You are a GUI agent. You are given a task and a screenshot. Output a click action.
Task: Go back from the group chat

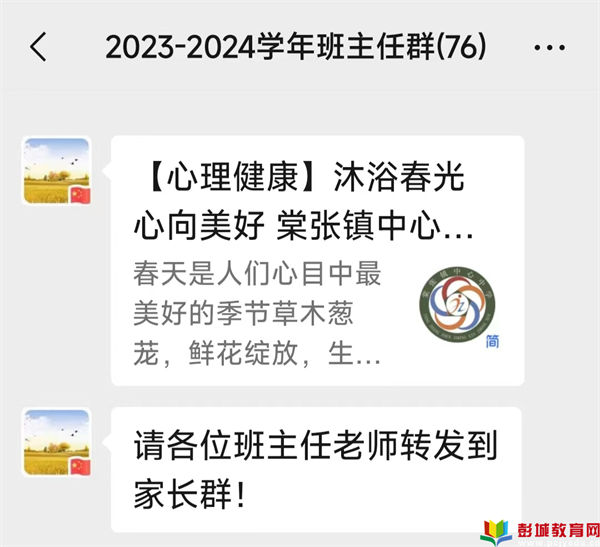tap(38, 46)
